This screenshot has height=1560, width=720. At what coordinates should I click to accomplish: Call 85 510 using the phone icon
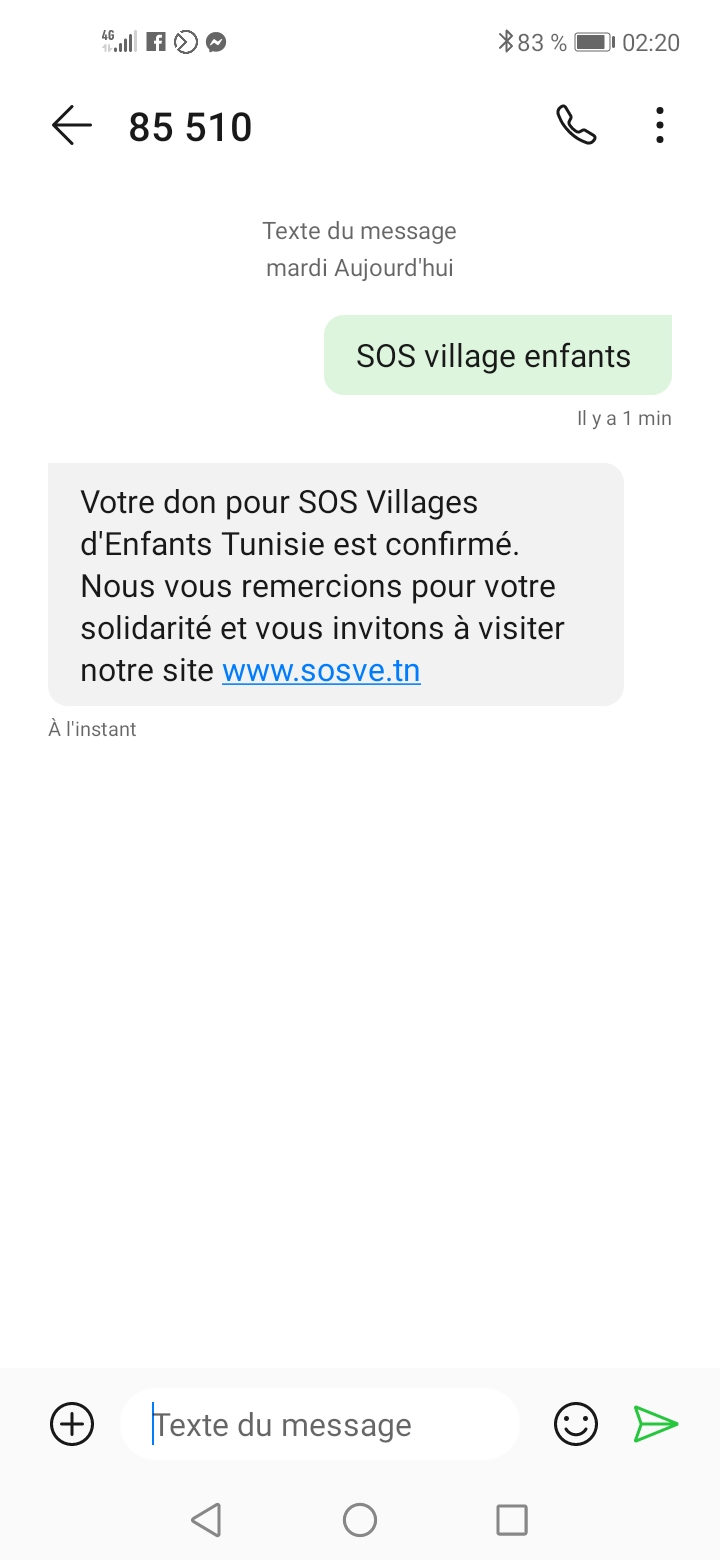pos(576,126)
